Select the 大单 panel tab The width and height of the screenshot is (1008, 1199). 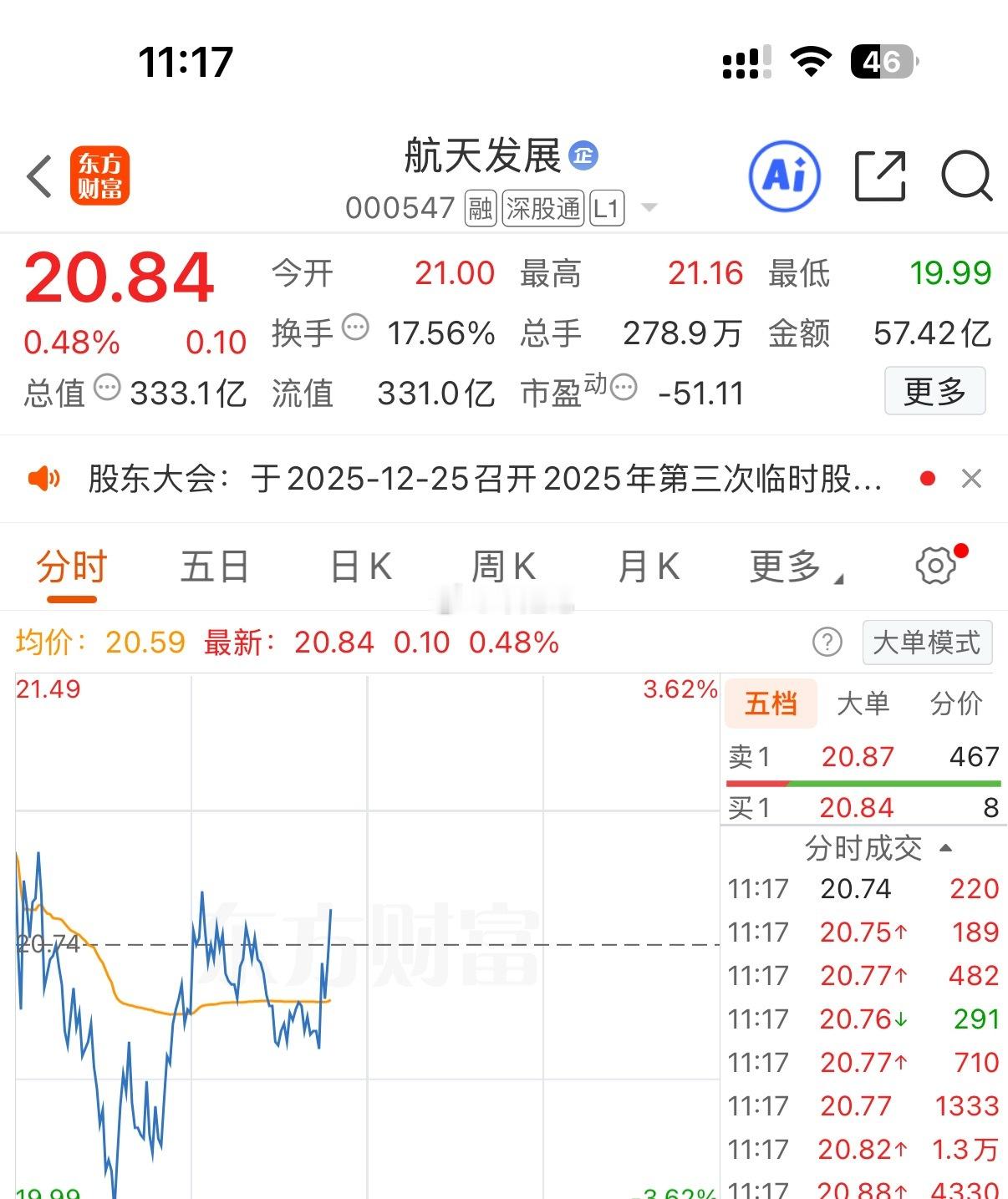[865, 704]
